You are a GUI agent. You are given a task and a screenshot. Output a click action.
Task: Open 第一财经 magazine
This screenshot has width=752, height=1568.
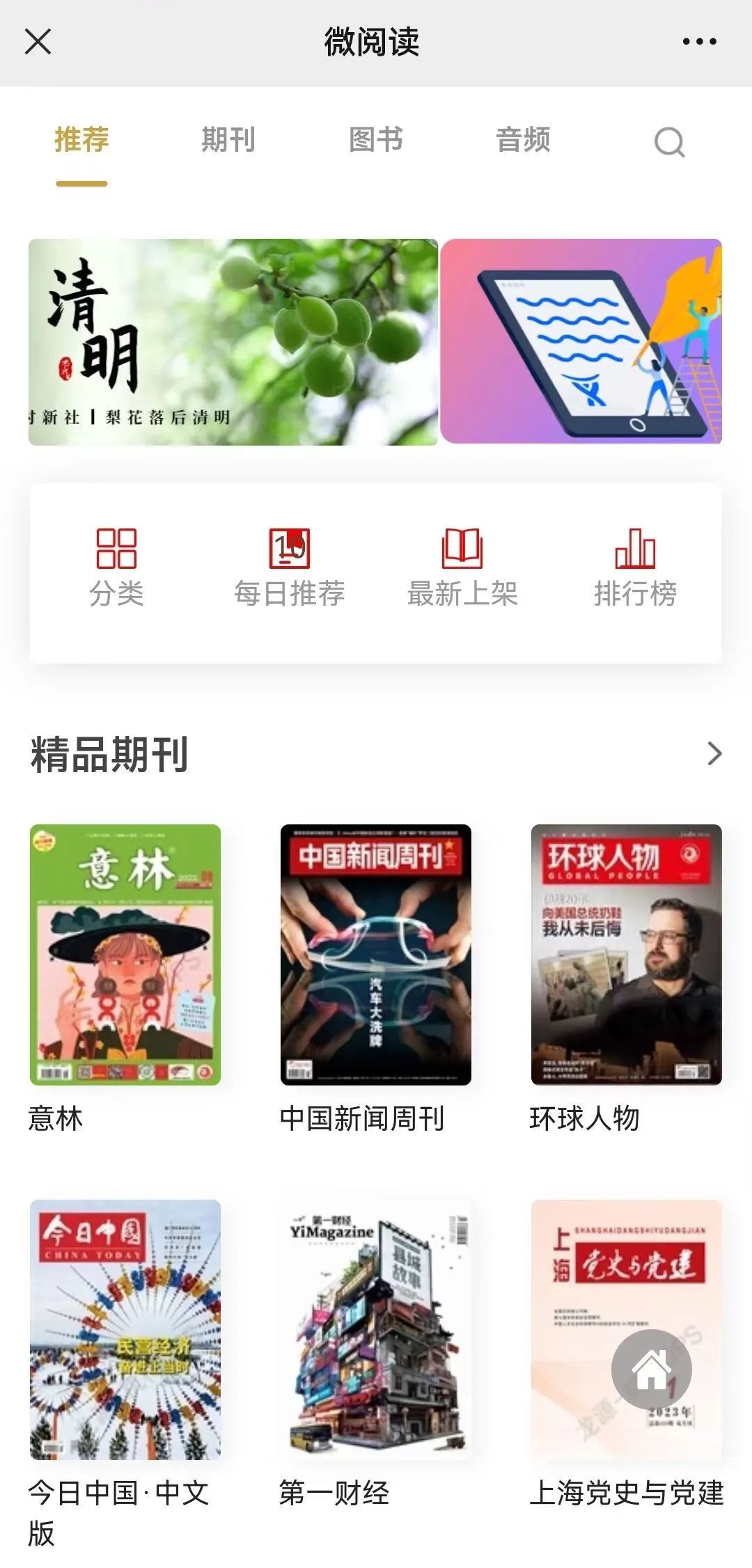click(376, 1329)
